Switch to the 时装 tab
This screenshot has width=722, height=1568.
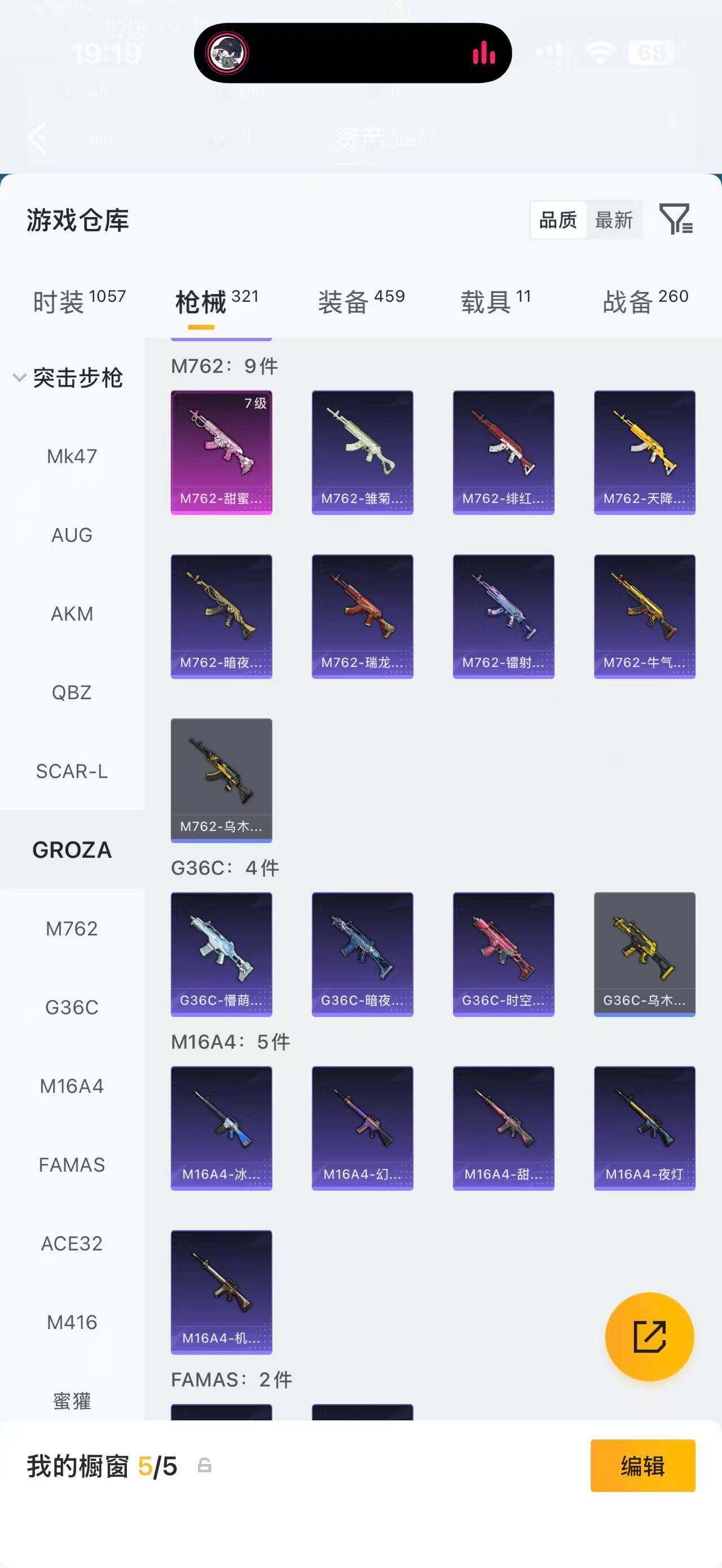pos(79,301)
